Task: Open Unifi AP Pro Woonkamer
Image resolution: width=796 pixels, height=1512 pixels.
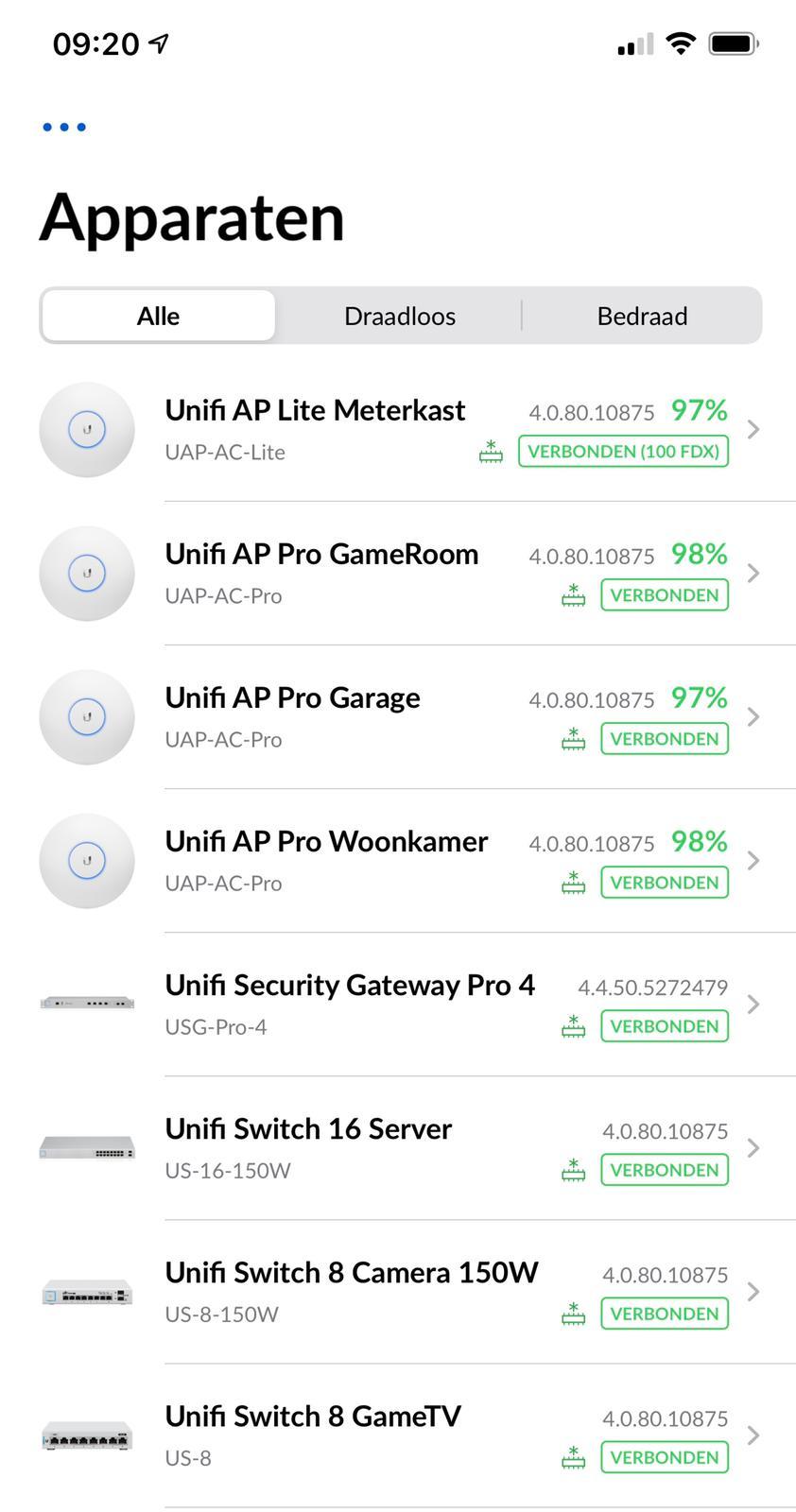Action: click(x=397, y=861)
